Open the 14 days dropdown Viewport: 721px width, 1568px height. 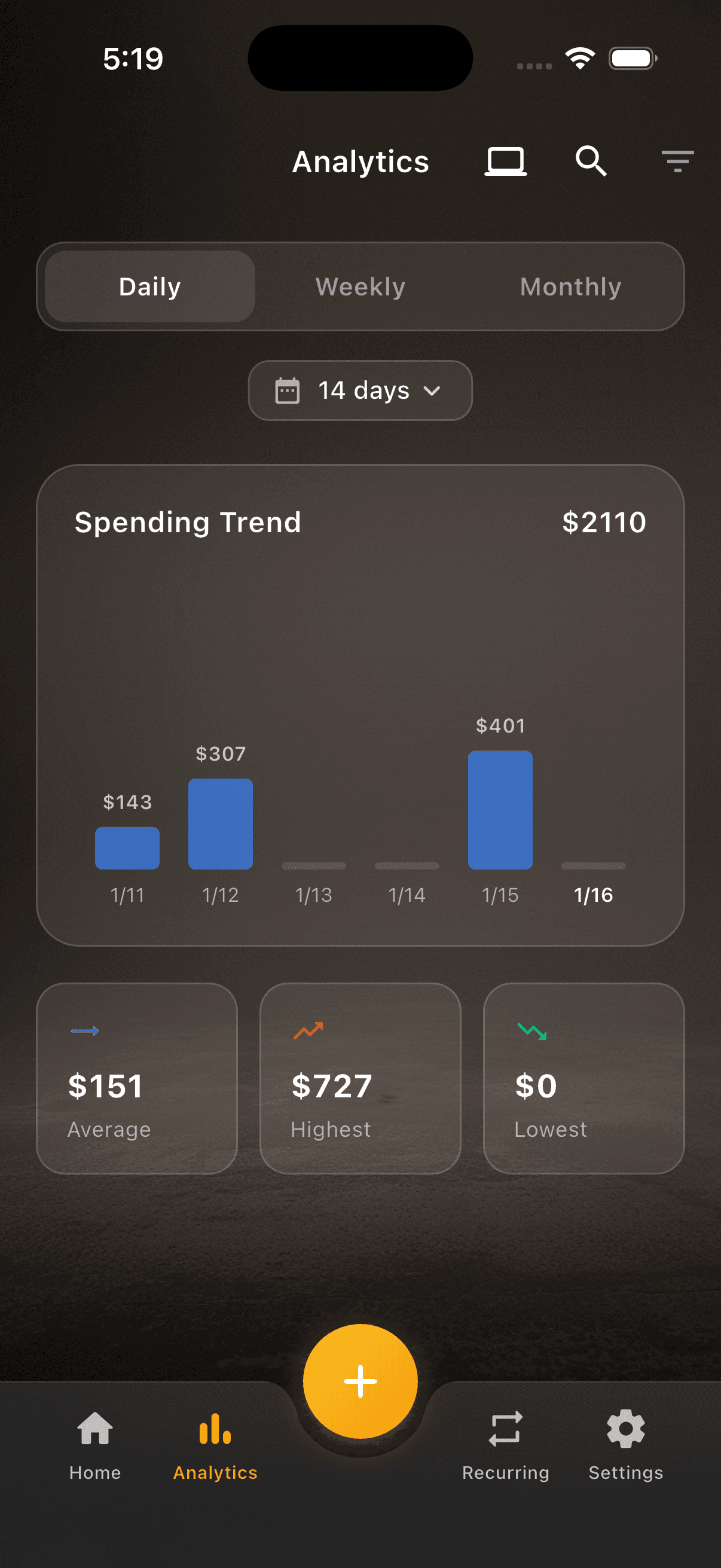(359, 390)
